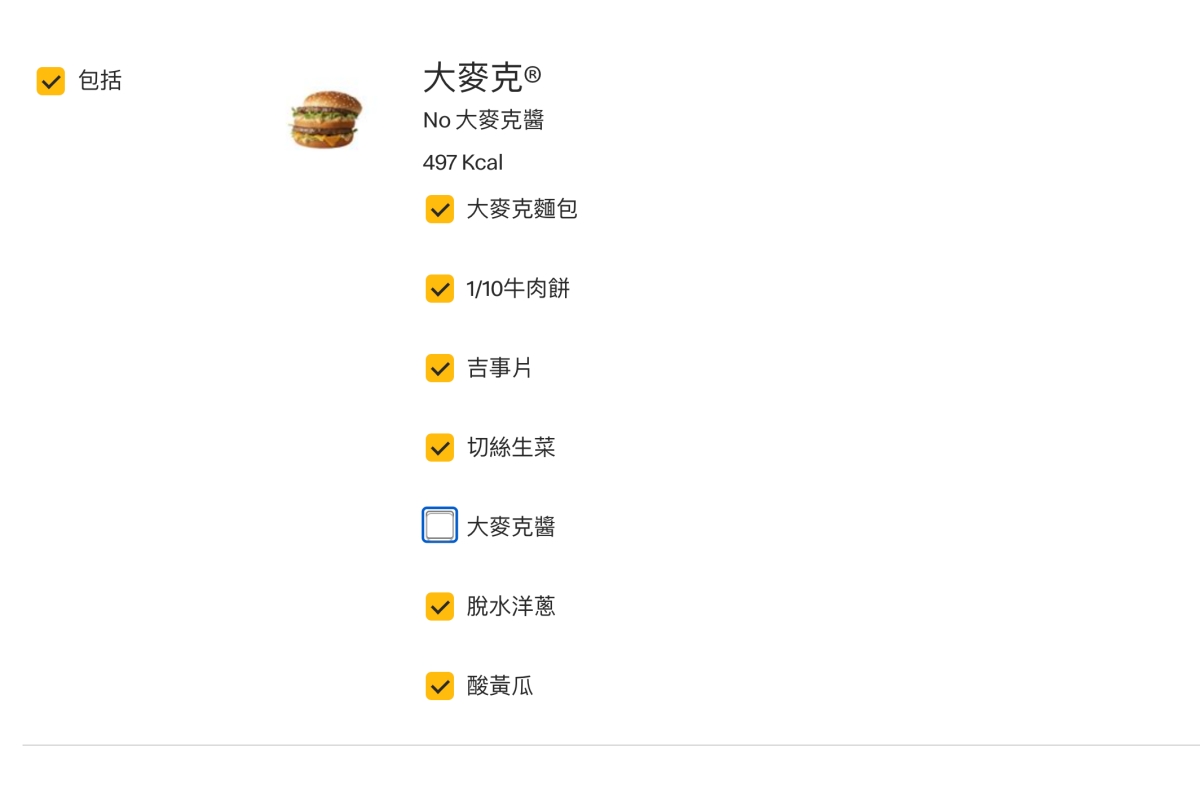Deselect the 吉事片 checkbox
The image size is (1200, 788).
tap(440, 368)
